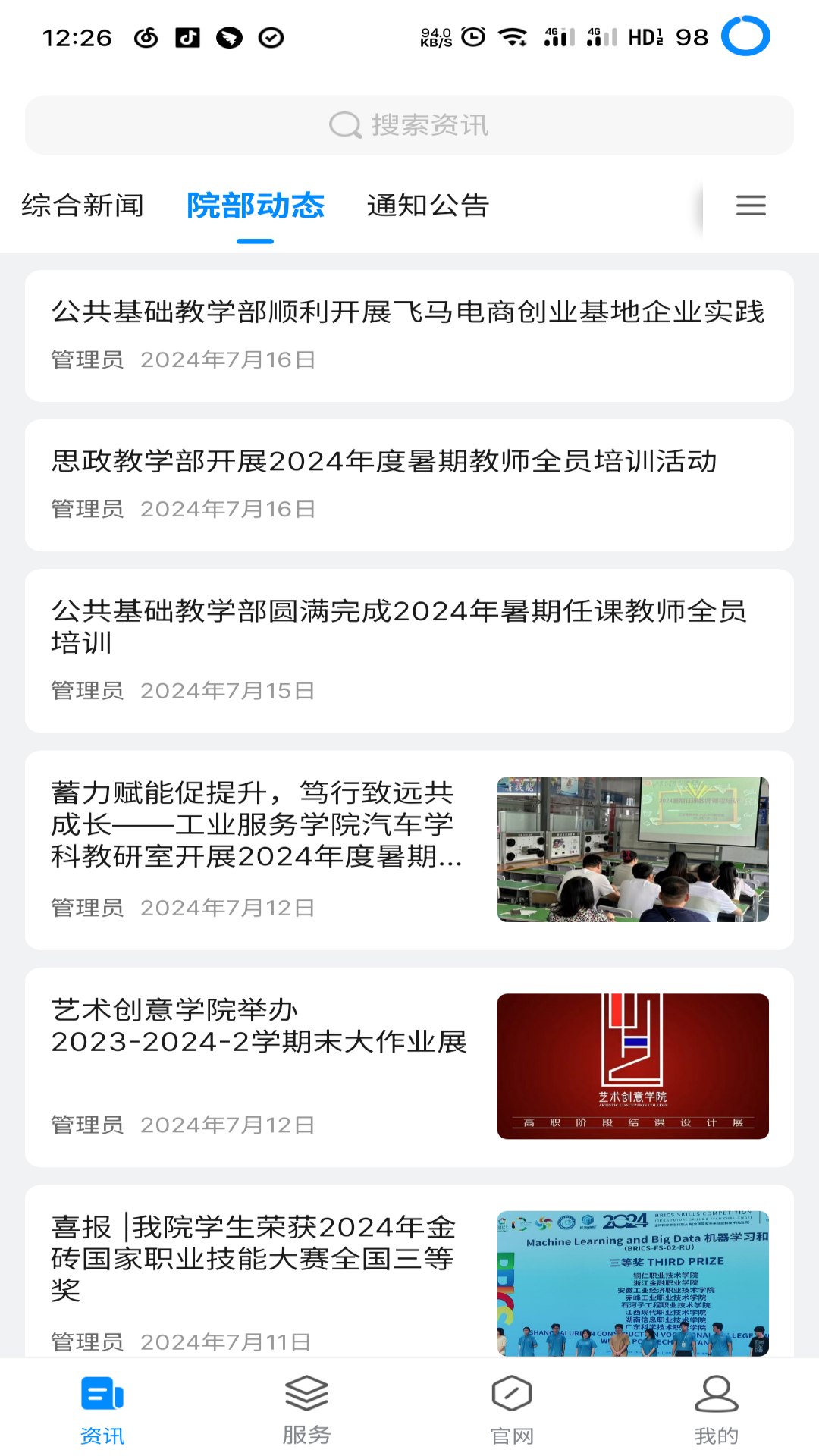Open the category list menu icon
This screenshot has width=819, height=1456.
tap(751, 206)
